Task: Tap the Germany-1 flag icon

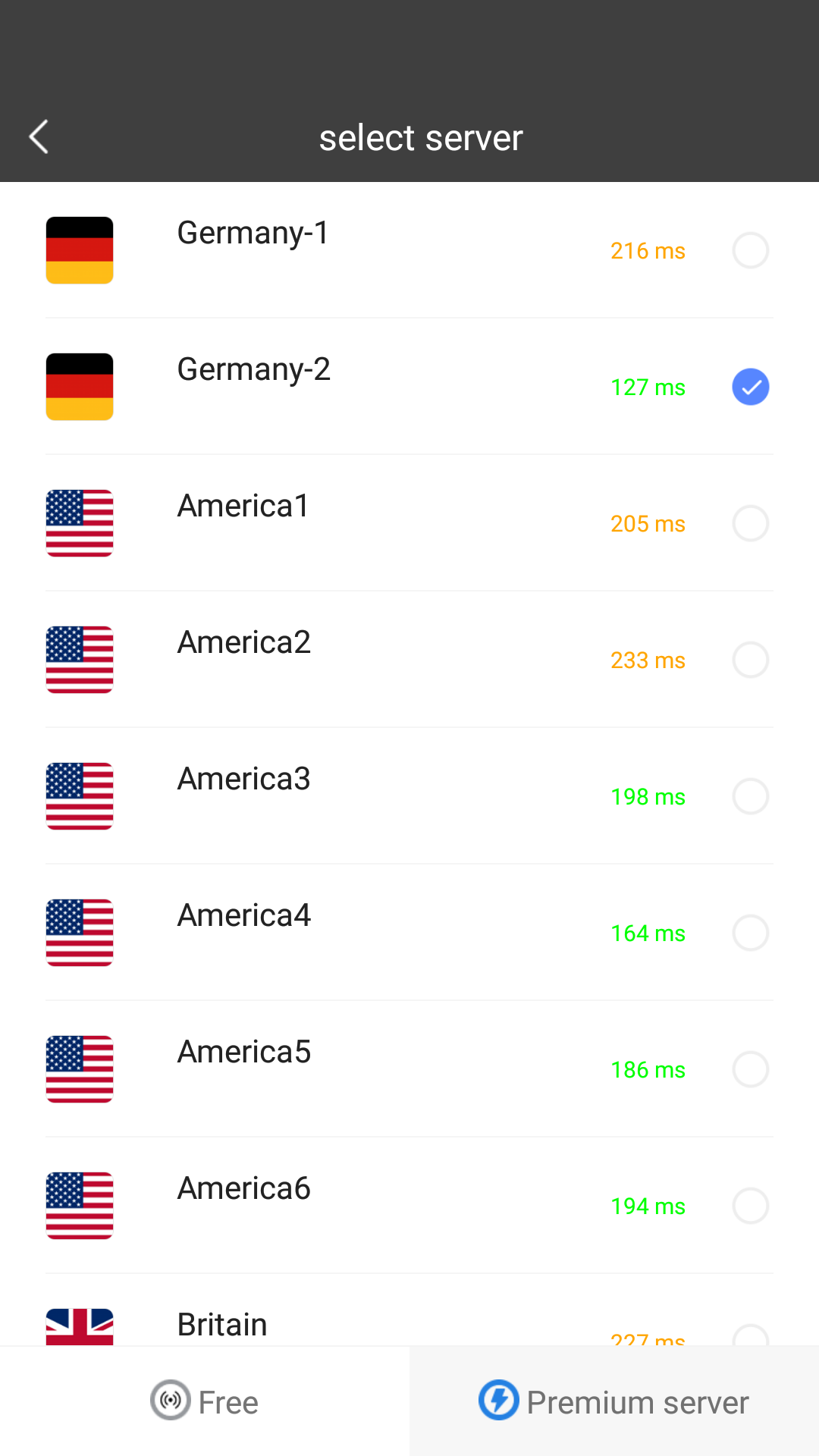Action: (x=79, y=250)
